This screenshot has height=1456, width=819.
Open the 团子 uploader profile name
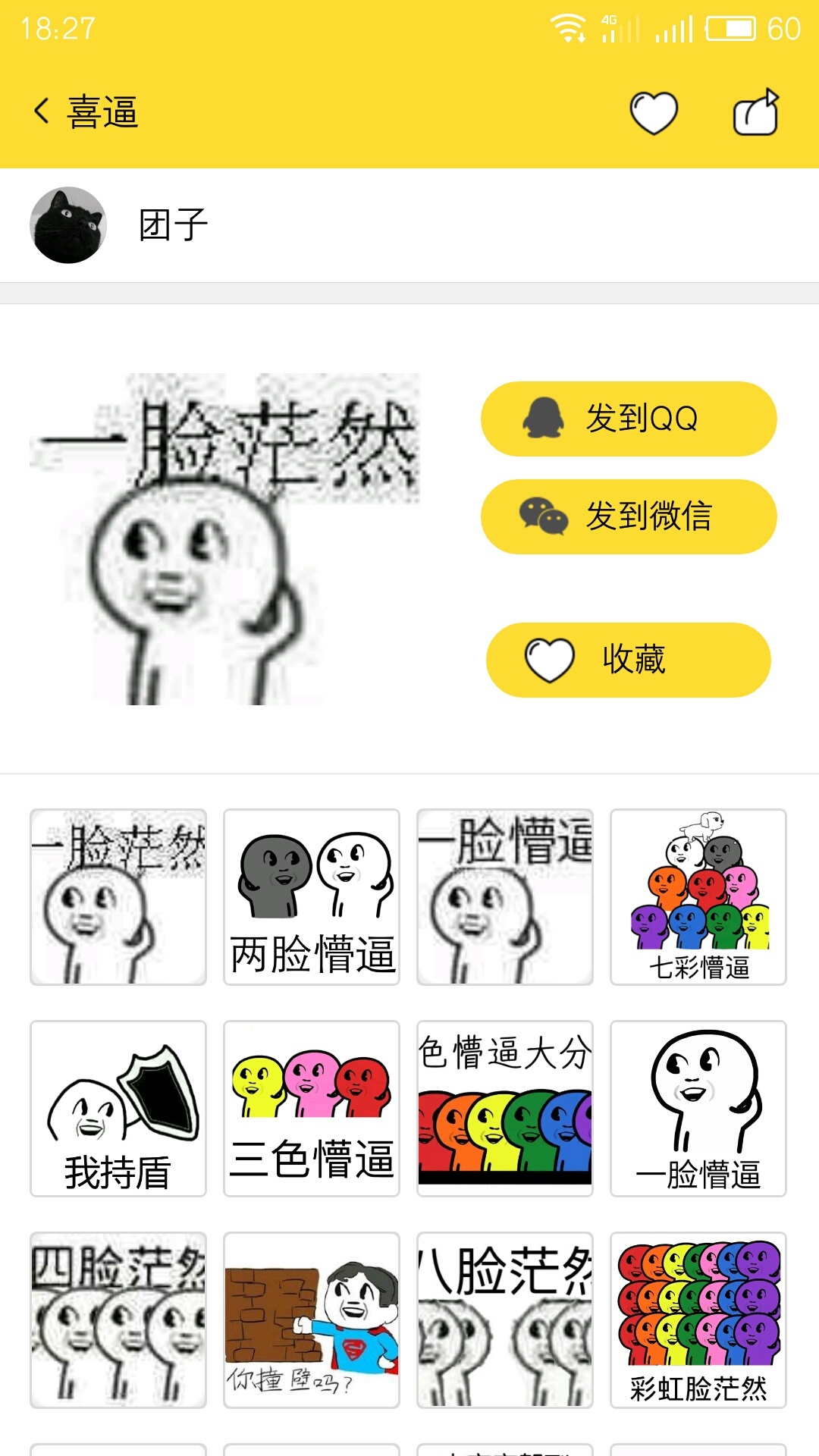click(173, 222)
